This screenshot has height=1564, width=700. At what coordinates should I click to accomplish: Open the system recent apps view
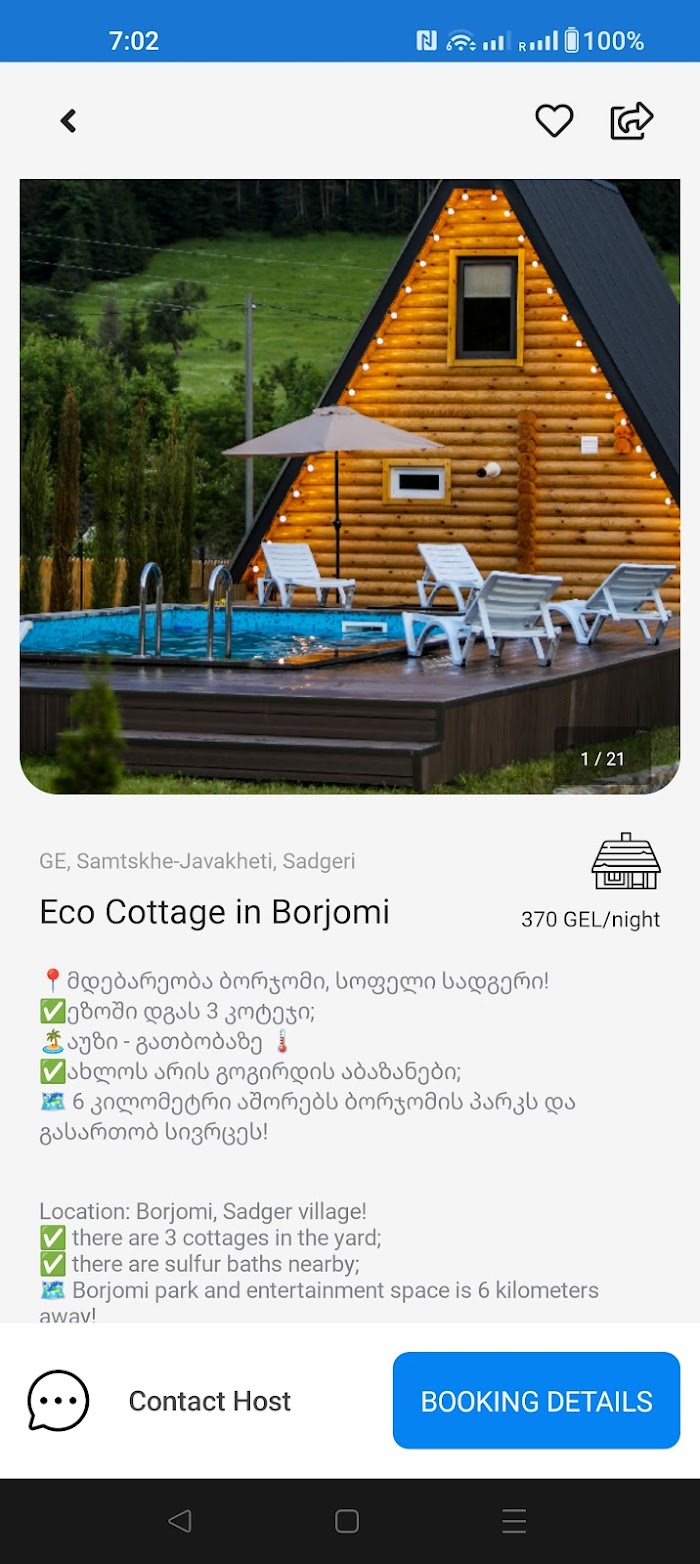point(514,1521)
